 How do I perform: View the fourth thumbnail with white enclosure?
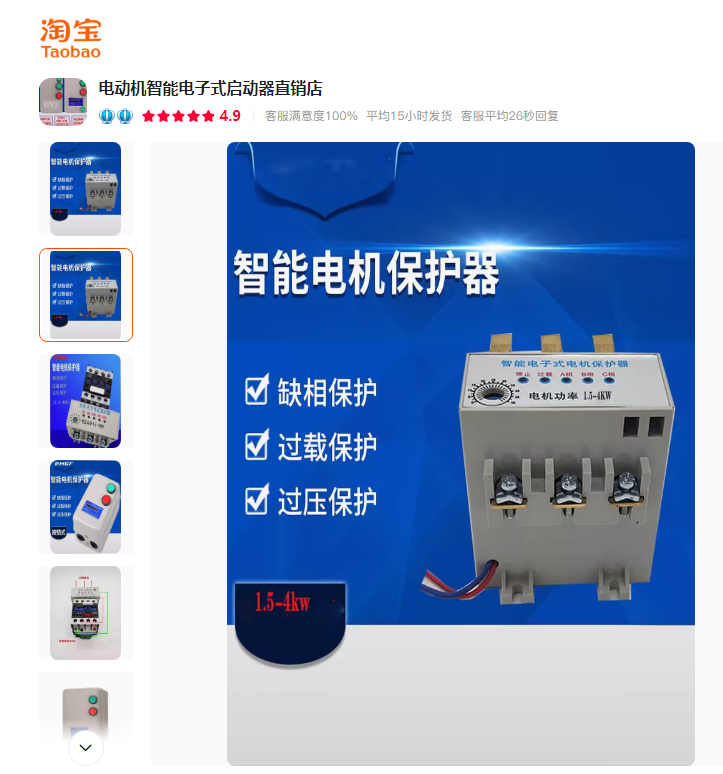pos(85,507)
